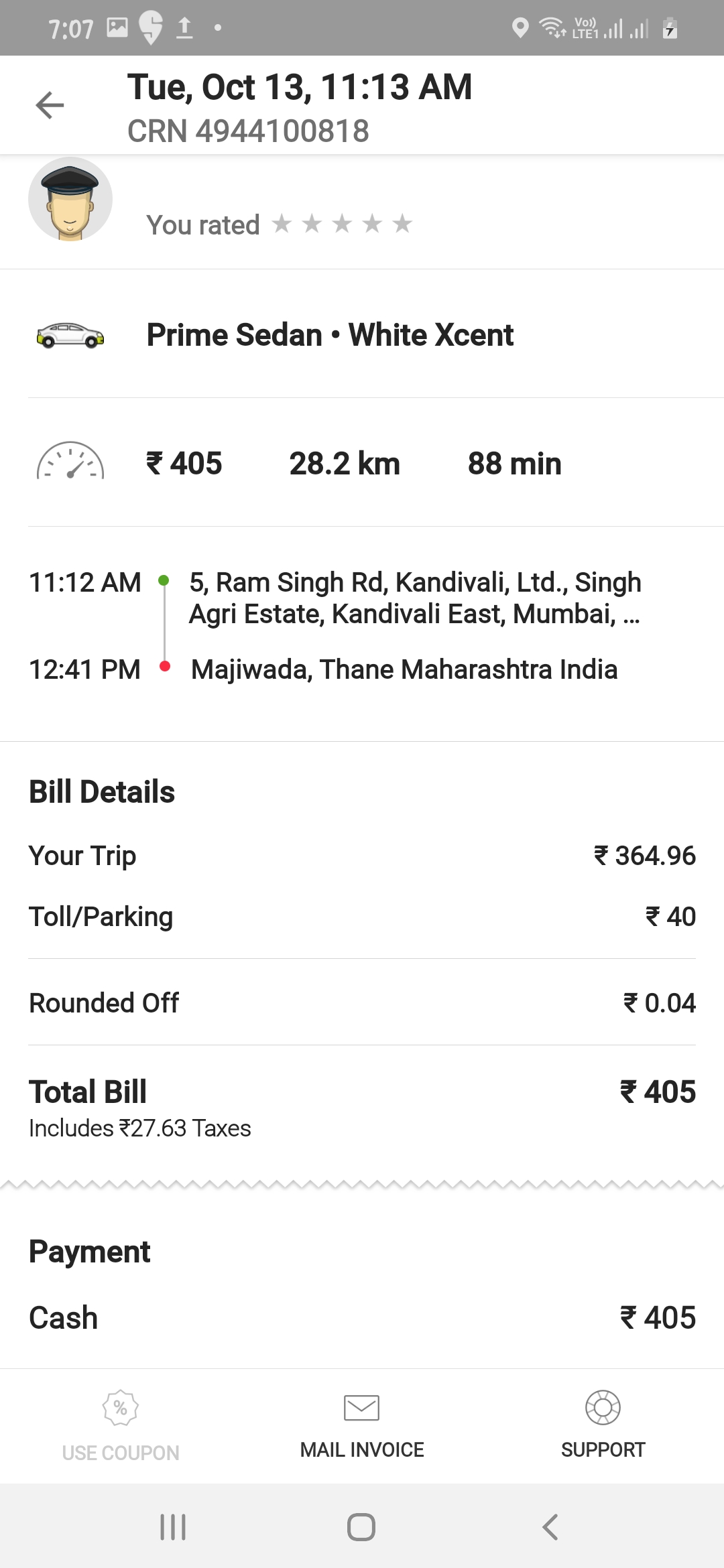
Task: Tap the system back button
Action: pyautogui.click(x=550, y=1527)
